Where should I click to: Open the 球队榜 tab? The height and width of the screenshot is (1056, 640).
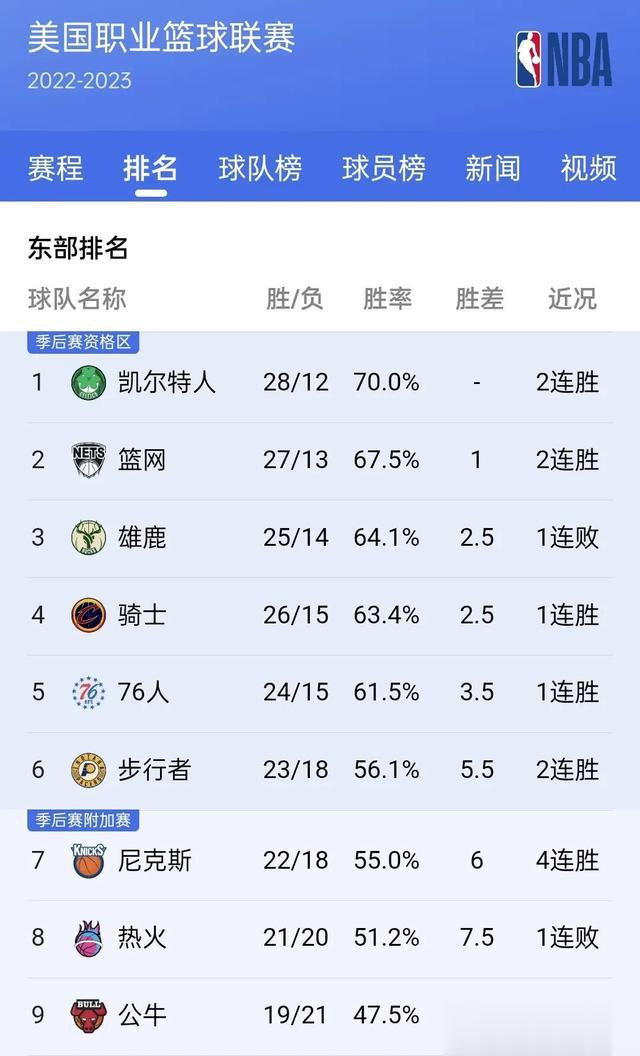(x=260, y=168)
